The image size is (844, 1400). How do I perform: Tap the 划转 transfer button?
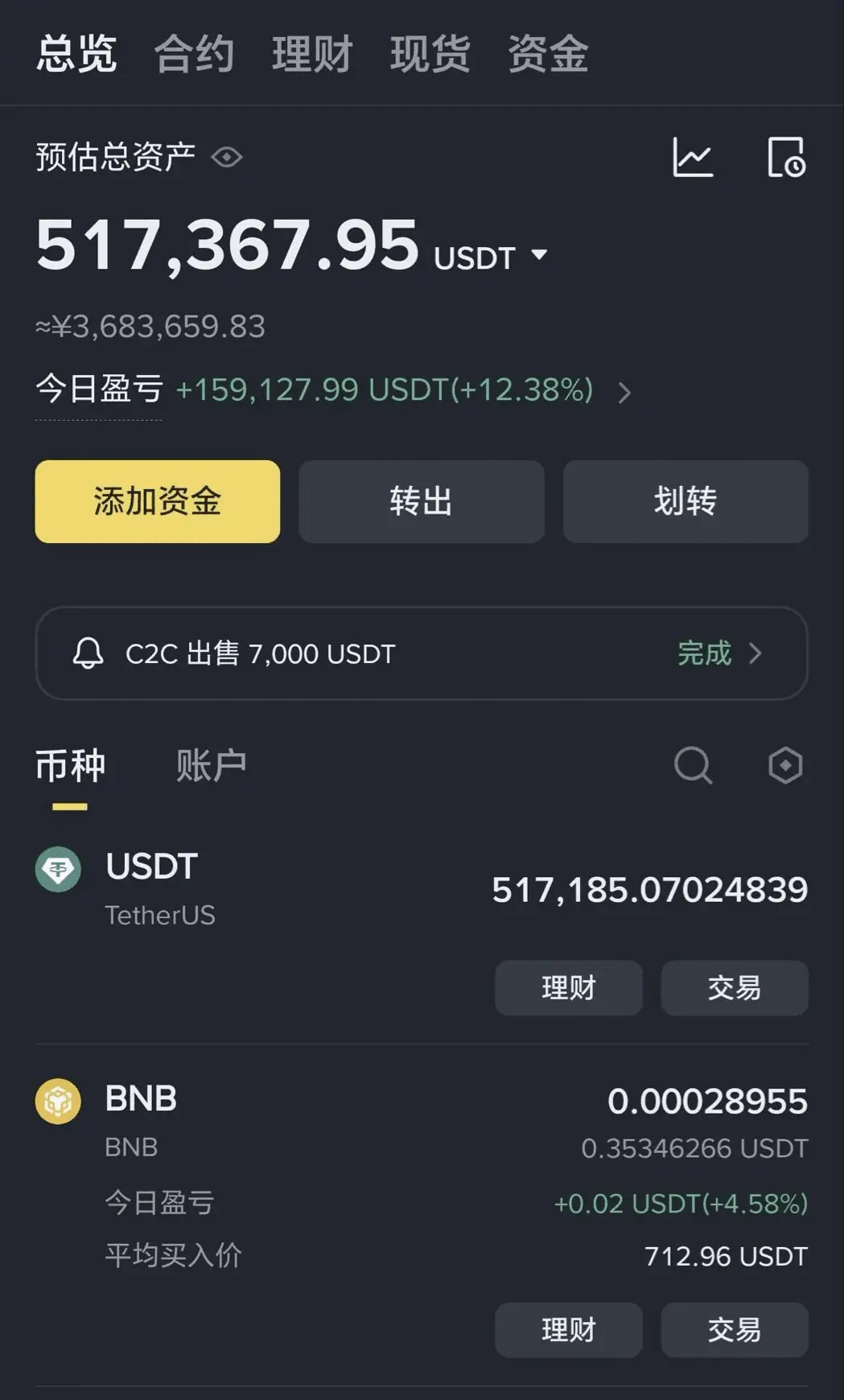click(685, 501)
